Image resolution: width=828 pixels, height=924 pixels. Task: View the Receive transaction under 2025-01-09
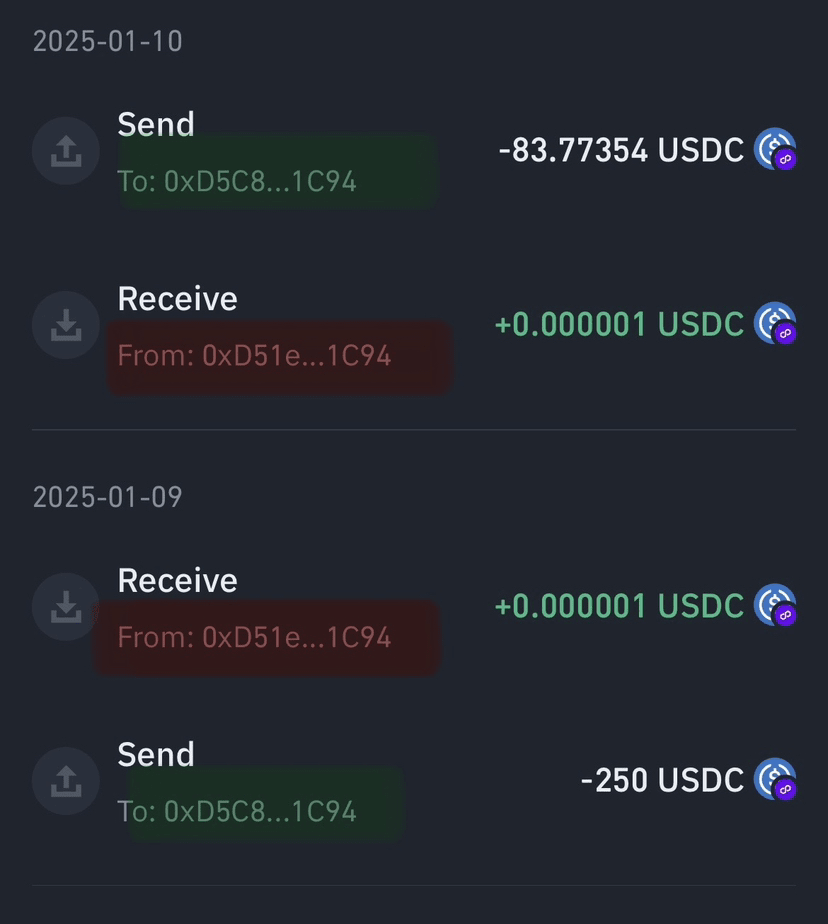pyautogui.click(x=414, y=608)
